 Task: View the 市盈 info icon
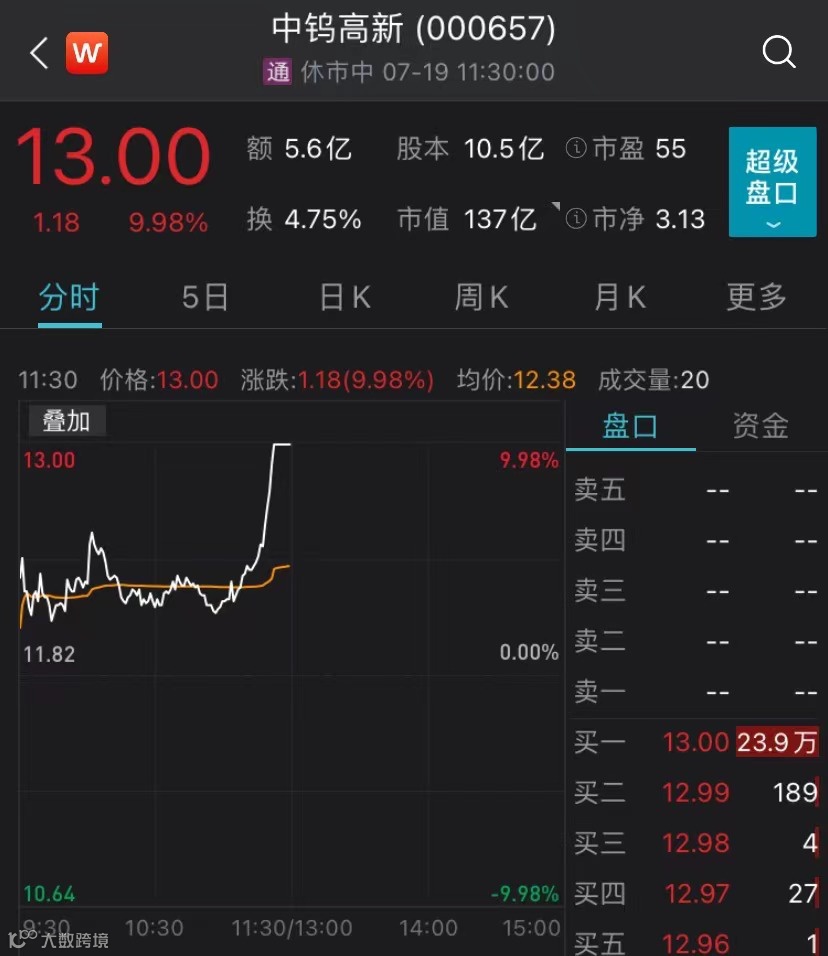click(575, 149)
